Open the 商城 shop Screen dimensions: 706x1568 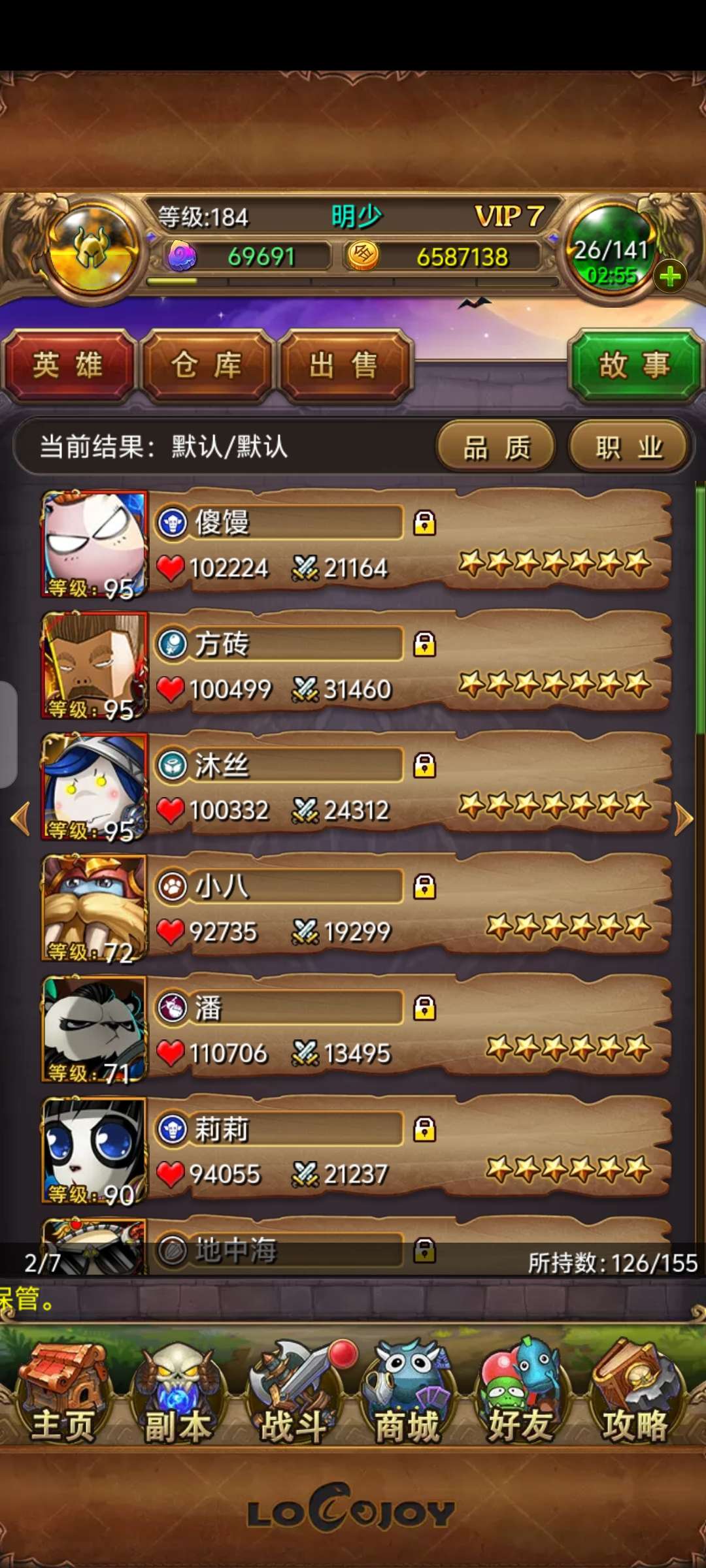coord(407,1393)
